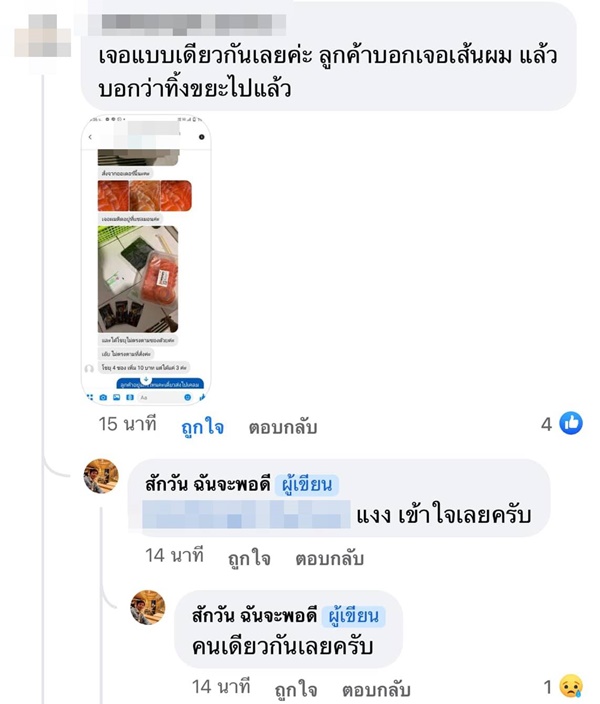
Task: Reply to the comment คนเดียวกันเลยครับ
Action: pos(375,689)
